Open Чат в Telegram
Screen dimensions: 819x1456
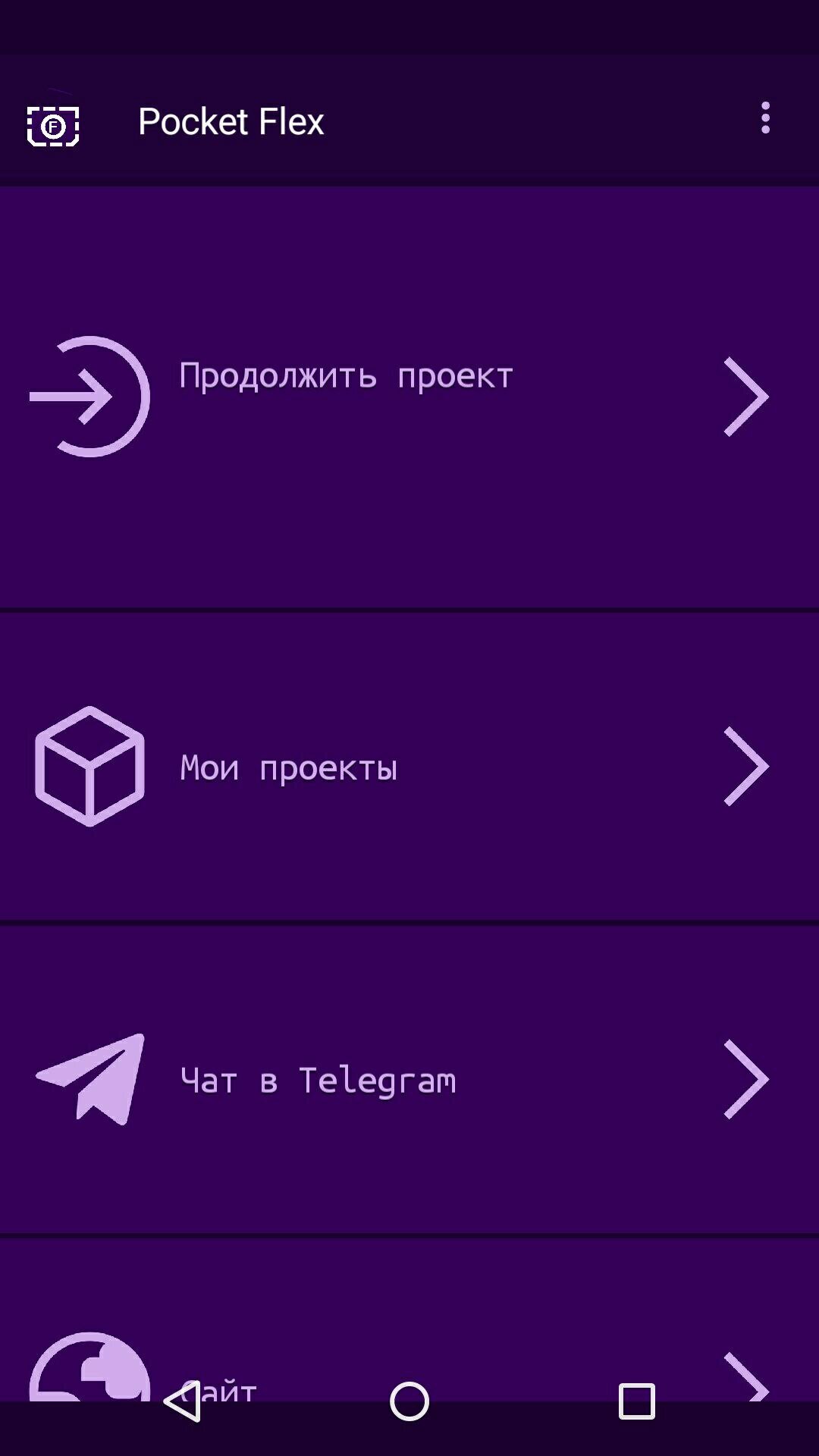[x=409, y=1079]
